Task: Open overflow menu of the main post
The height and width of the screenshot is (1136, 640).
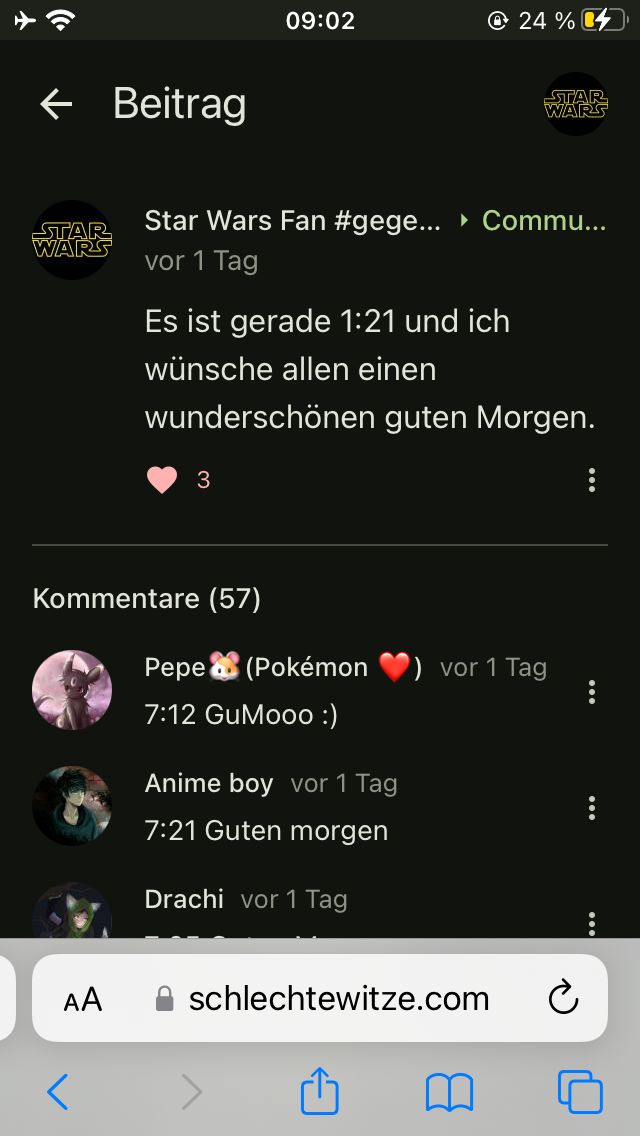Action: 592,480
